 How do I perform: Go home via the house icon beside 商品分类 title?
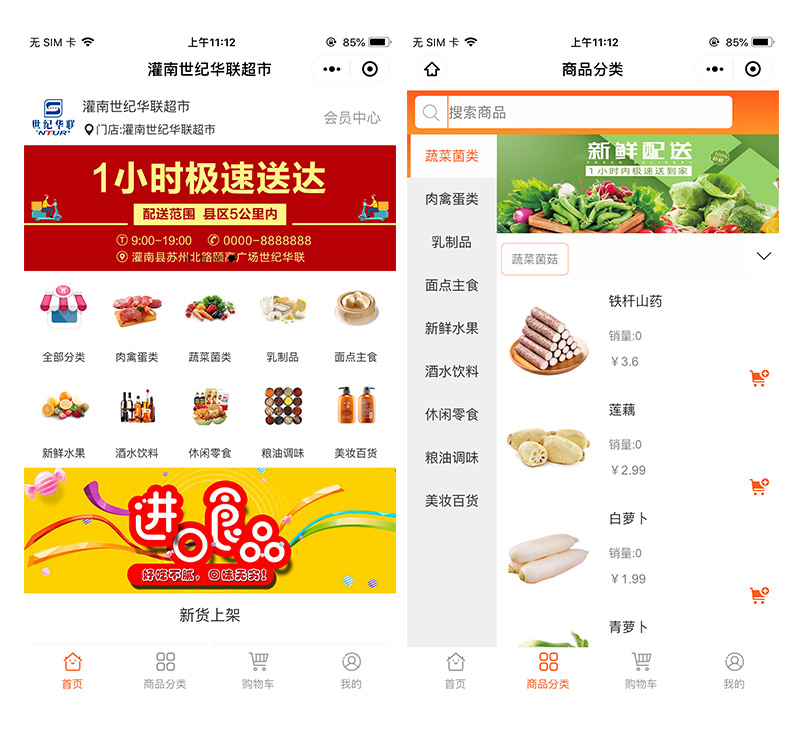coord(432,69)
